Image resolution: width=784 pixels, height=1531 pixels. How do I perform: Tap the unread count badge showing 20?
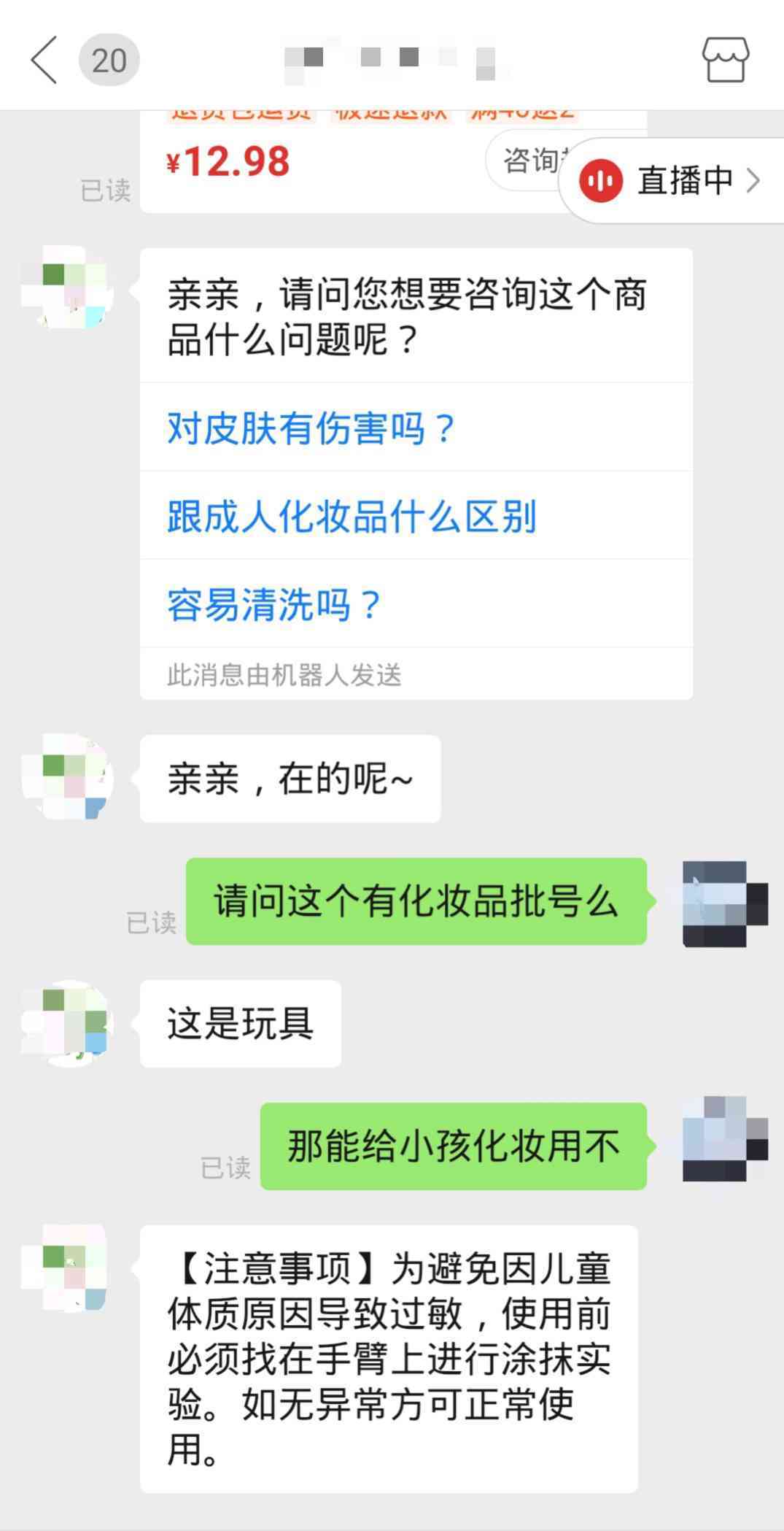tap(109, 60)
